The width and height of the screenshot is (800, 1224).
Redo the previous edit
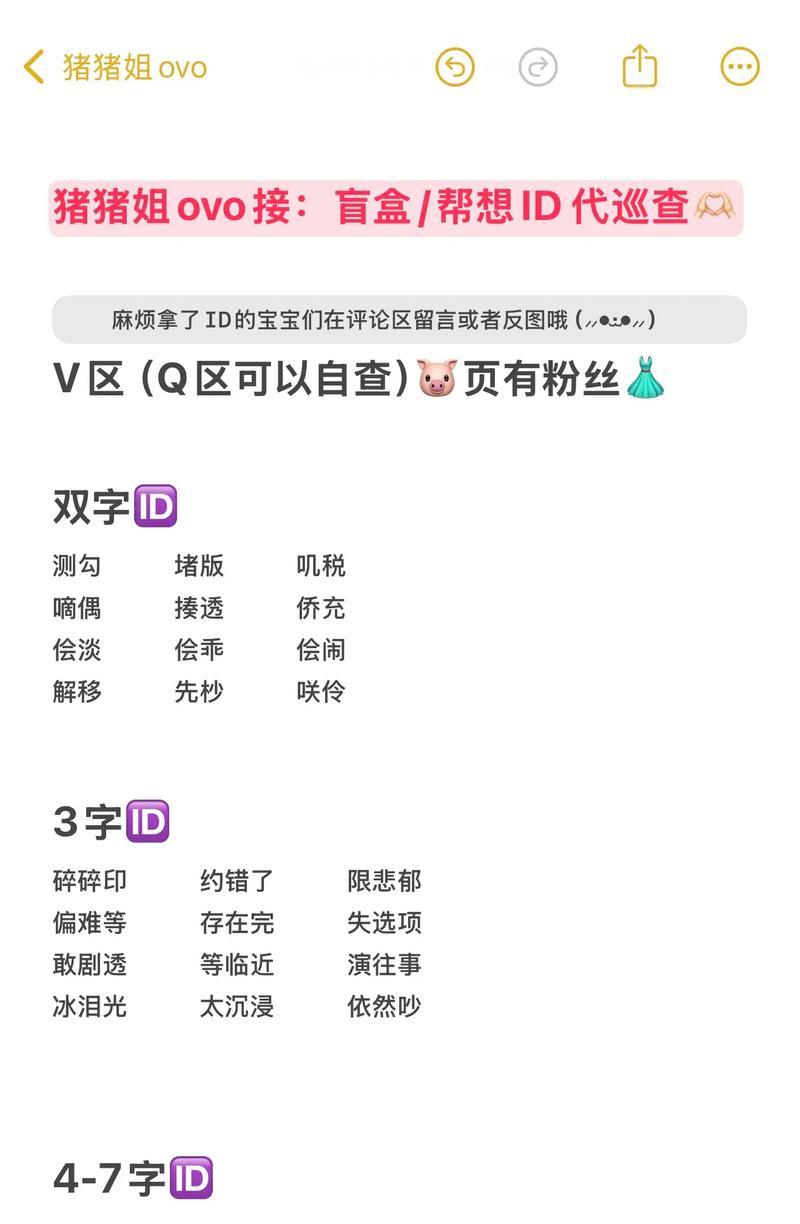(538, 67)
